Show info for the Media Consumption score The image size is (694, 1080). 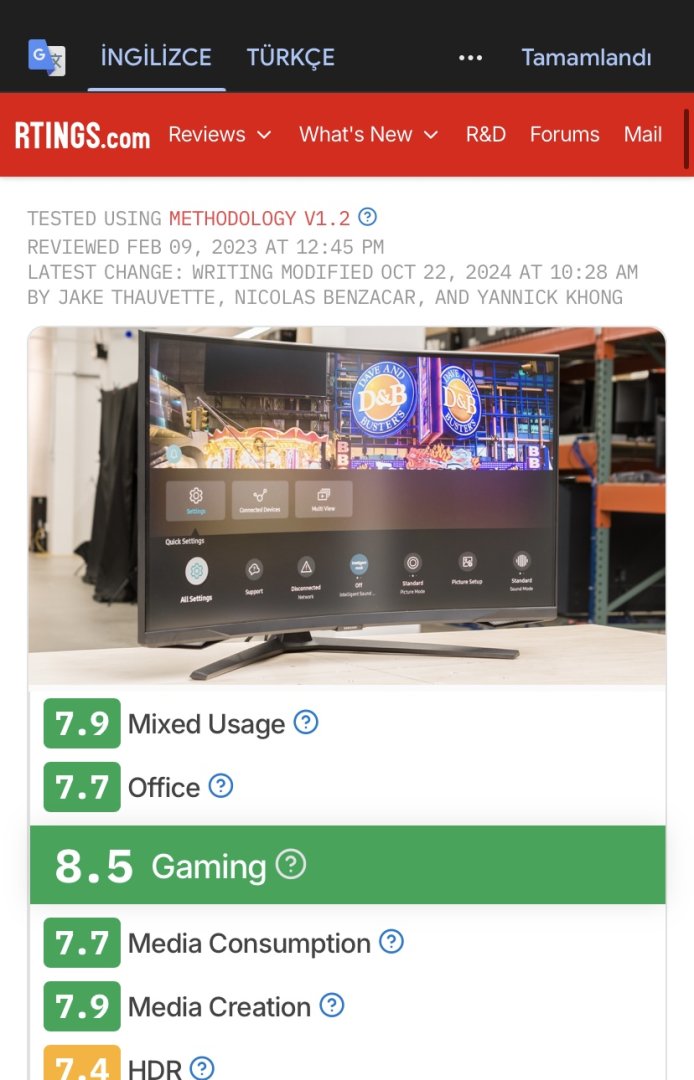391,941
